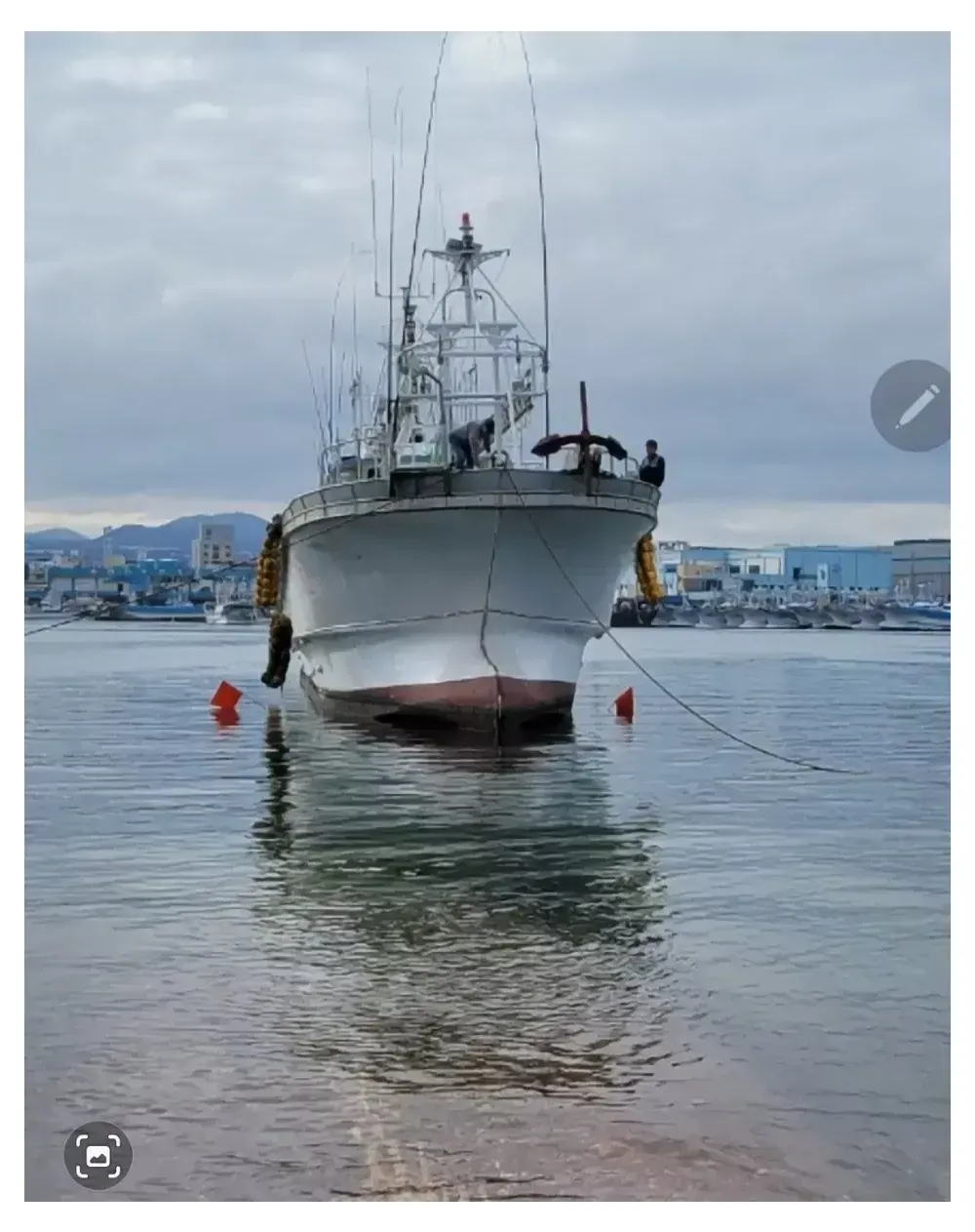Image resolution: width=975 pixels, height=1232 pixels.
Task: Tap the pencil edit button
Action: point(915,406)
